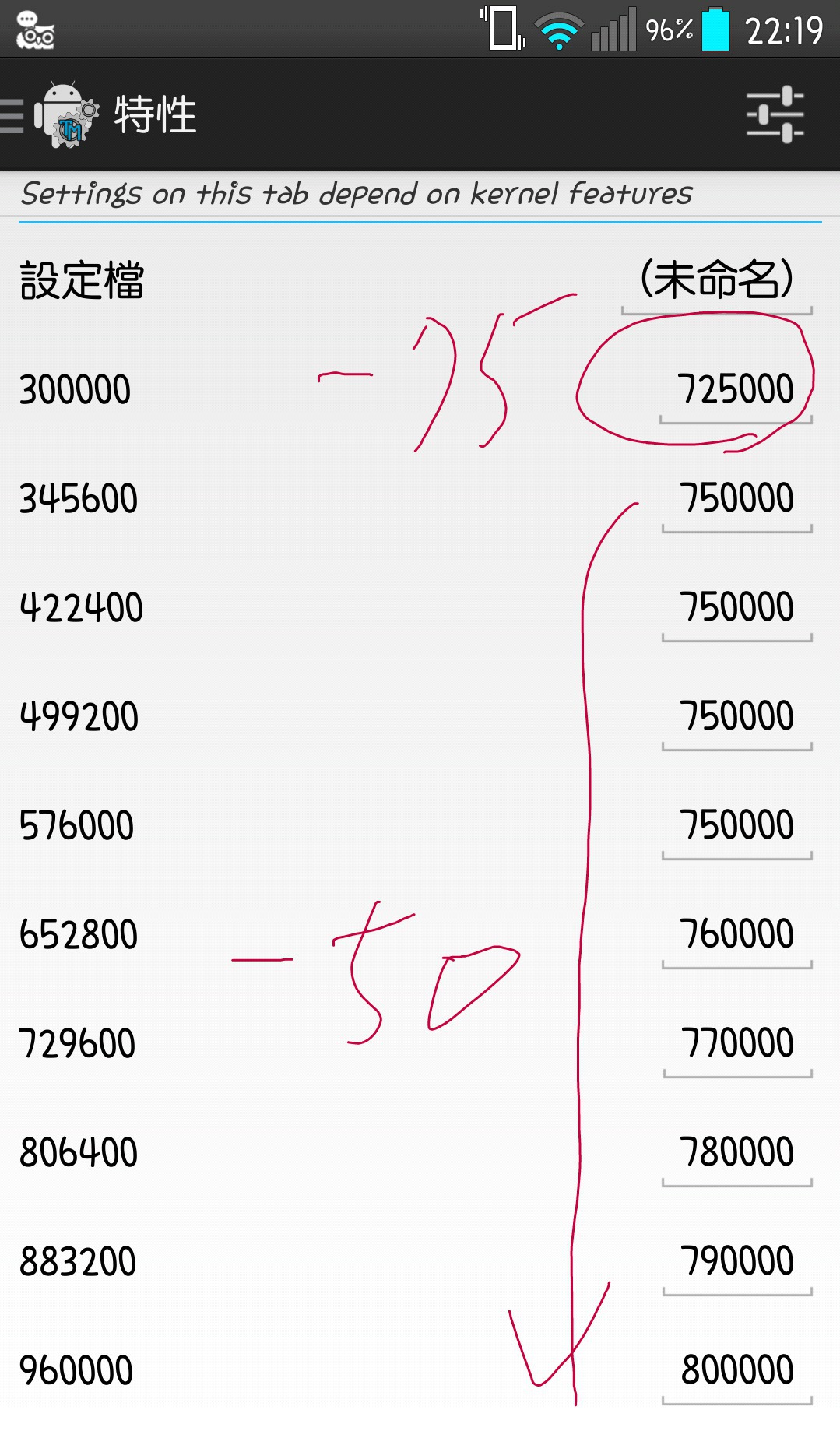The image size is (840, 1438).
Task: Open the tuning sliders settings icon
Action: click(x=775, y=115)
